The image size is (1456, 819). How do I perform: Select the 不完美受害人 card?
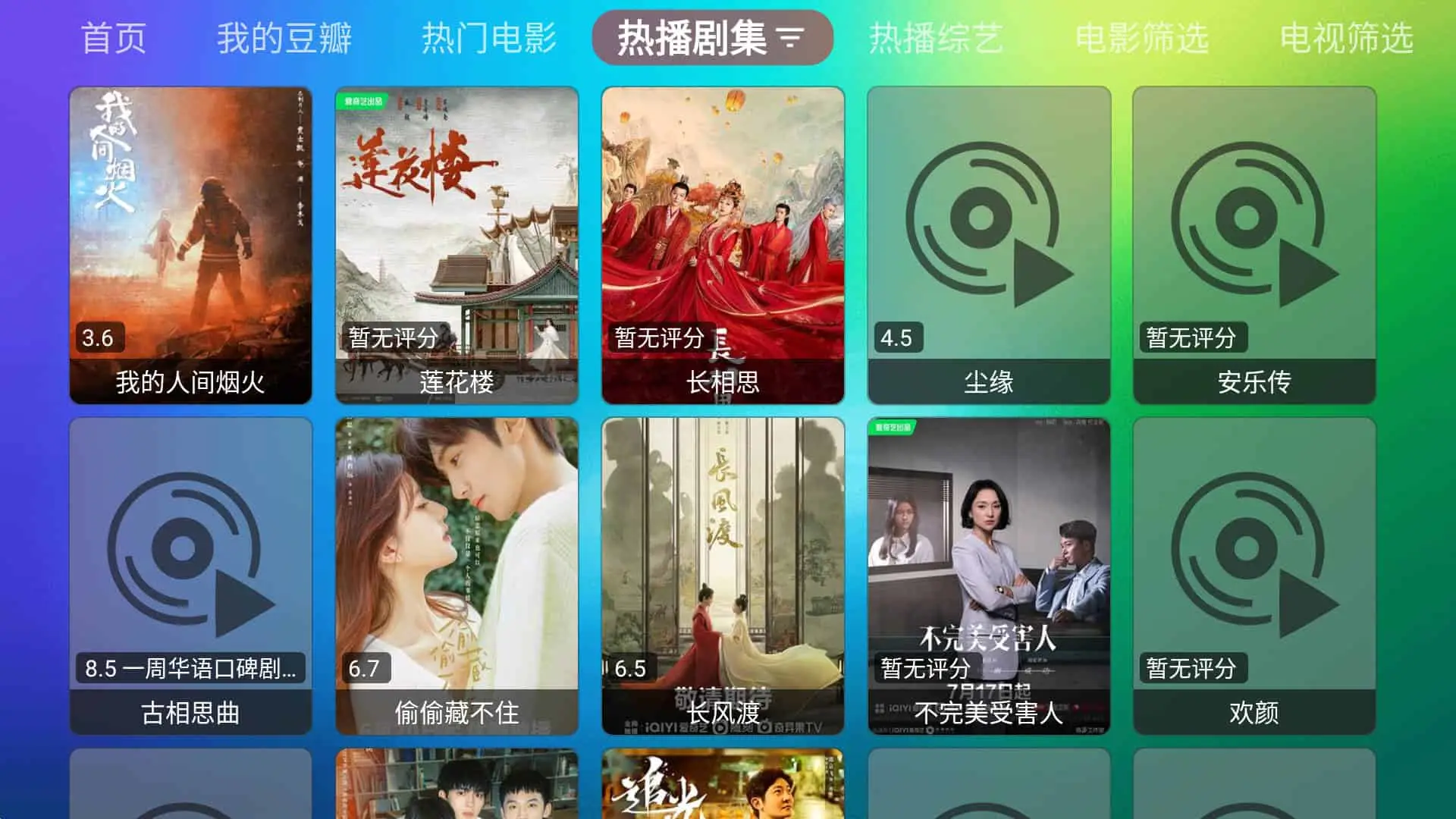click(989, 576)
